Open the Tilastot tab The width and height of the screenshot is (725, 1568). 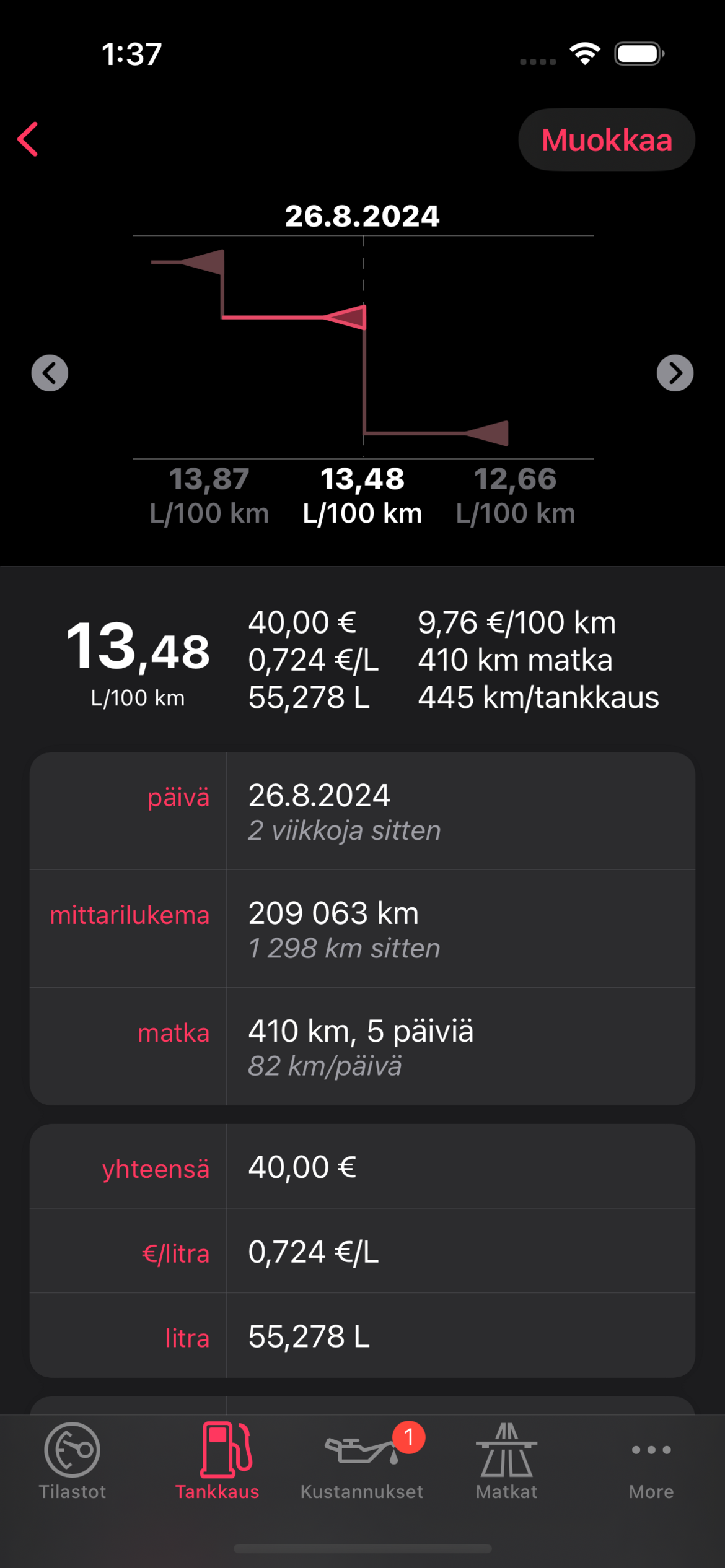pyautogui.click(x=72, y=1461)
